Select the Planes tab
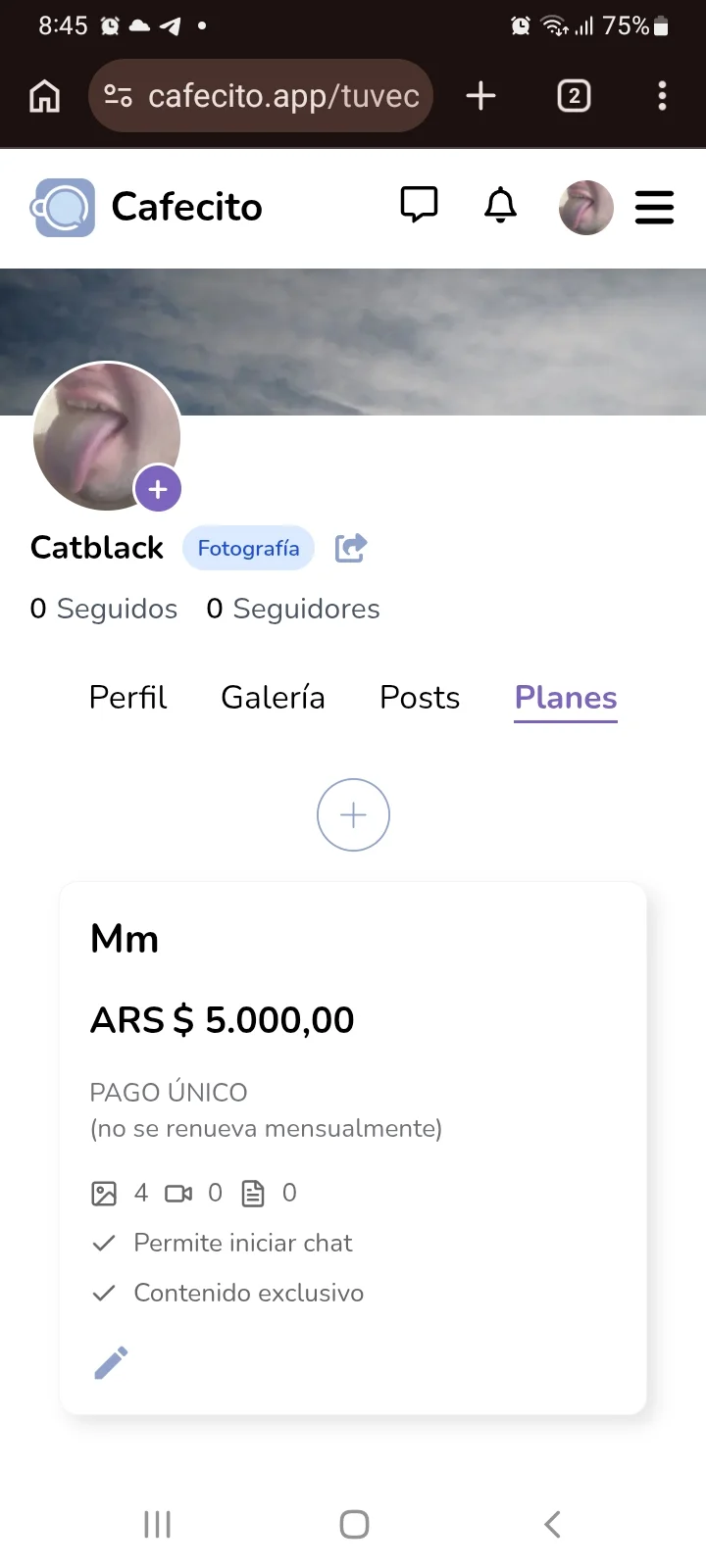The height and width of the screenshot is (1568, 706). [566, 698]
